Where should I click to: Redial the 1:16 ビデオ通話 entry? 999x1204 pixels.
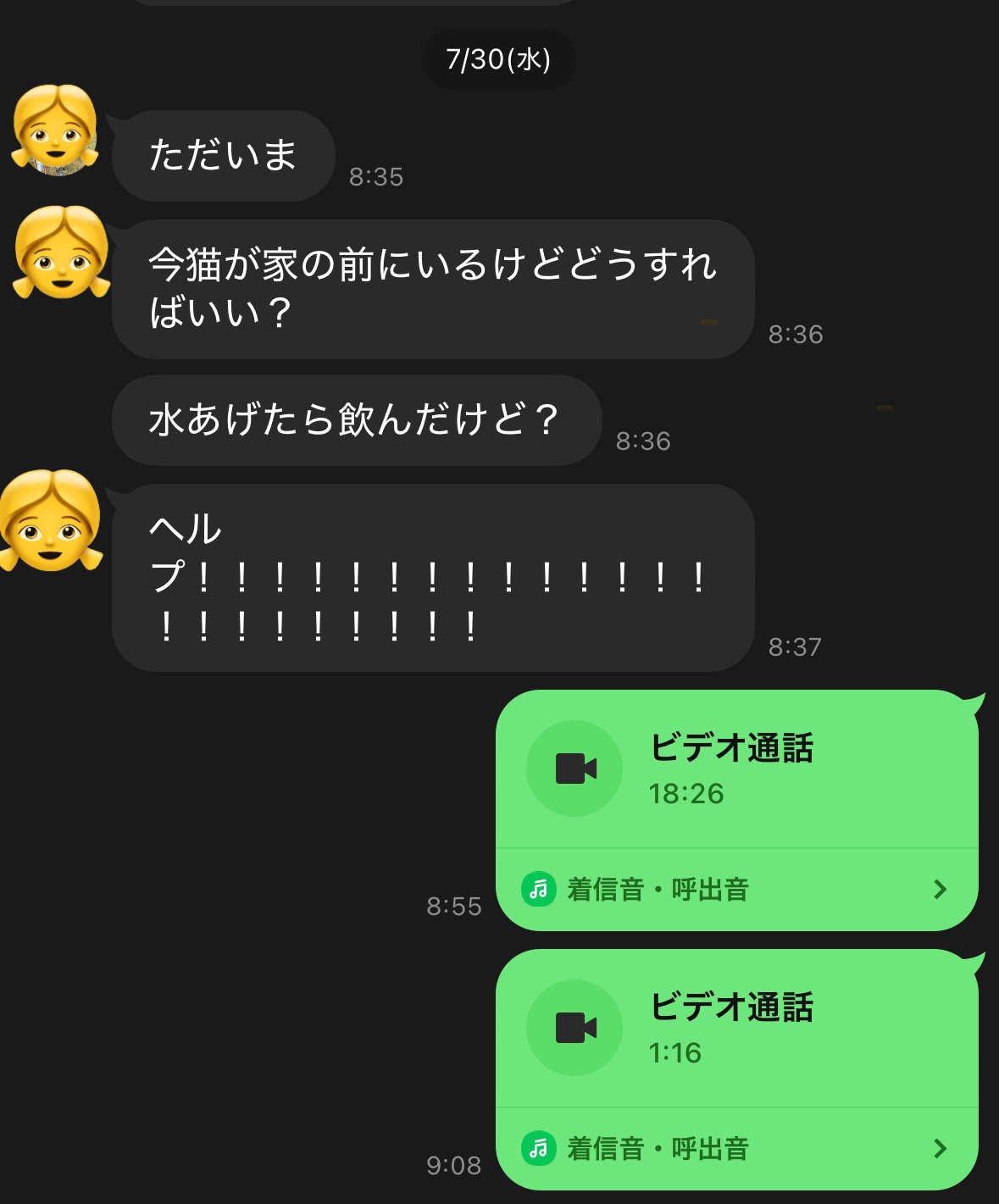pos(735,1028)
